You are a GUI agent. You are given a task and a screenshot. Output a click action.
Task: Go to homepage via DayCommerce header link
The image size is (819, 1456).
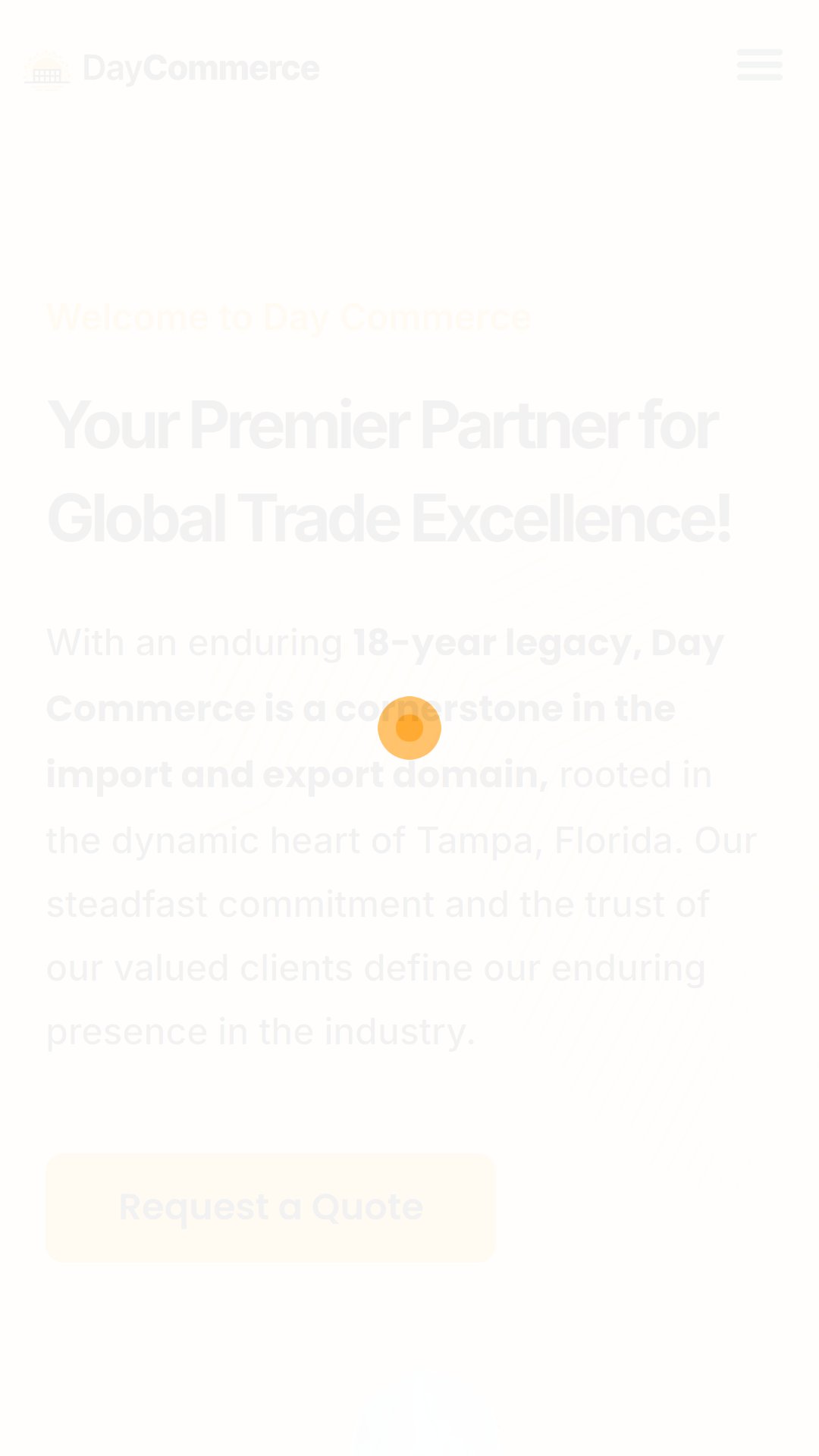(172, 69)
